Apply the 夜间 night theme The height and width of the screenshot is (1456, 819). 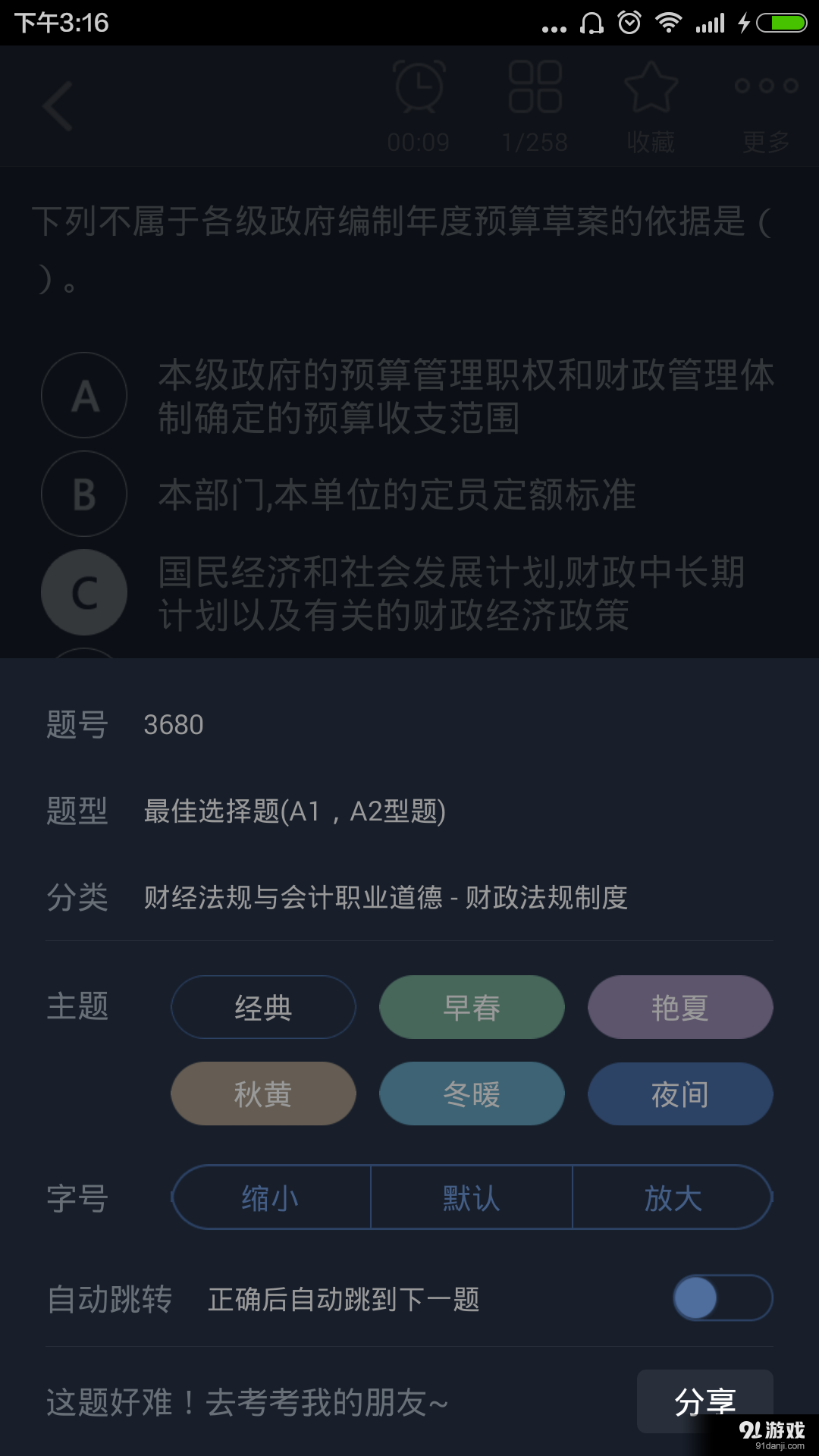pyautogui.click(x=679, y=1094)
